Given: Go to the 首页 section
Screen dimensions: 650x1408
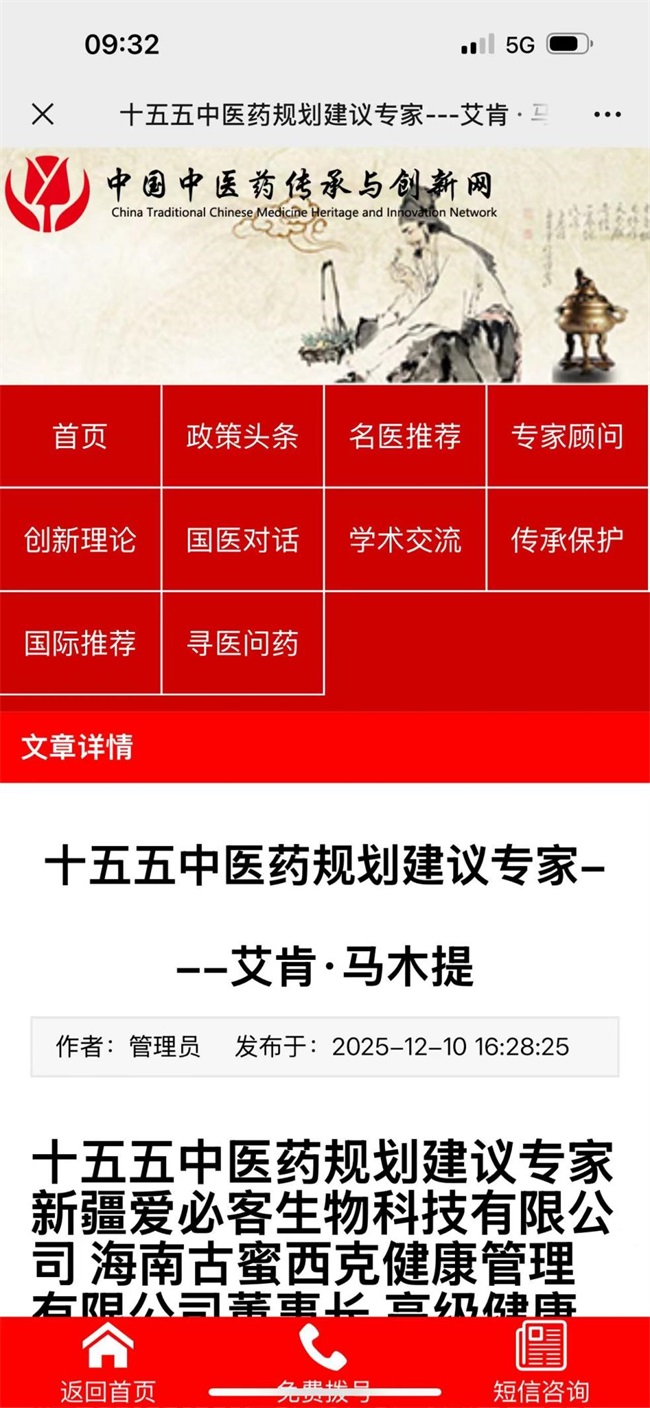Looking at the screenshot, I should pos(80,436).
